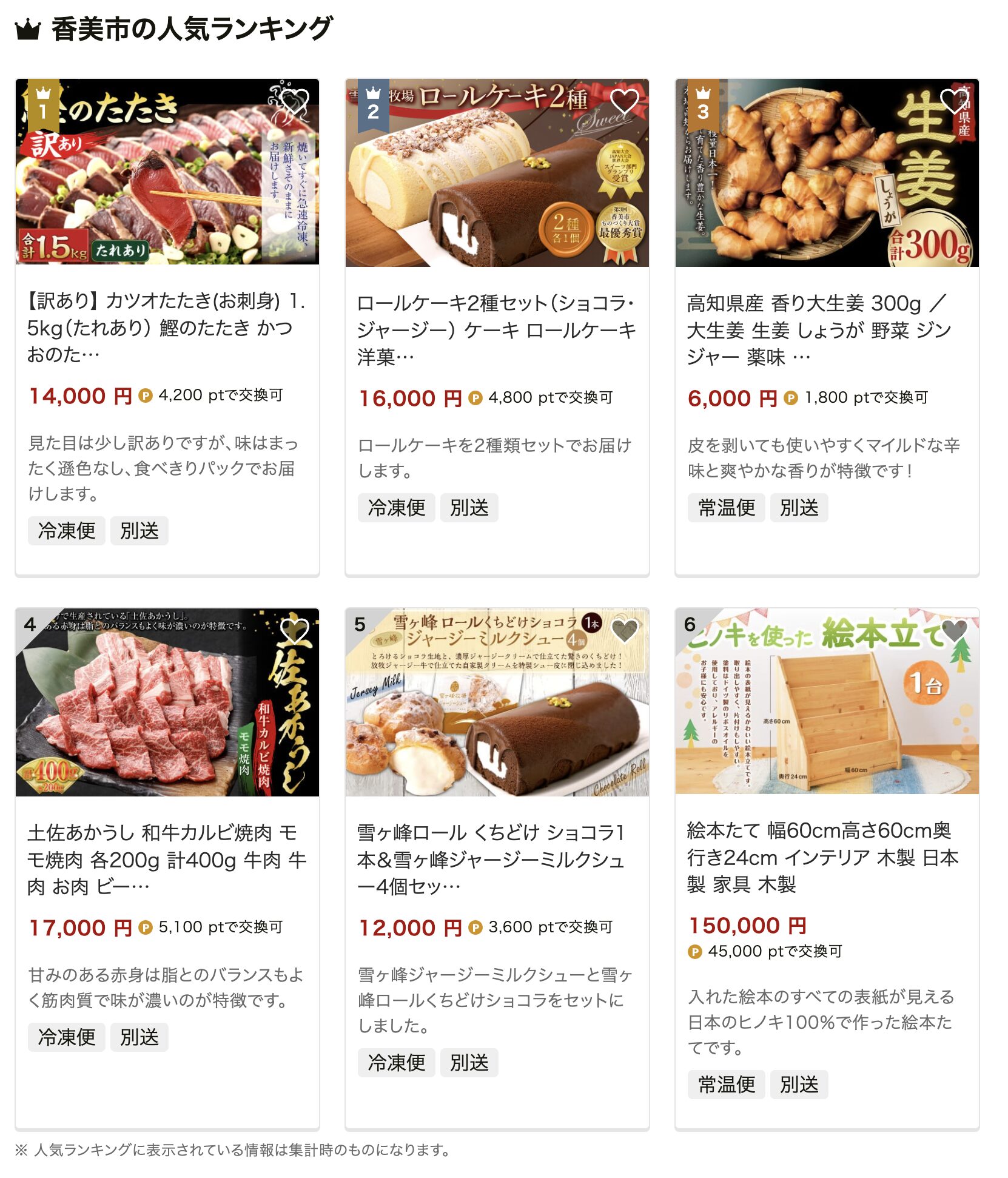Open the カツオたたき 1.5kg product card

pos(166,328)
